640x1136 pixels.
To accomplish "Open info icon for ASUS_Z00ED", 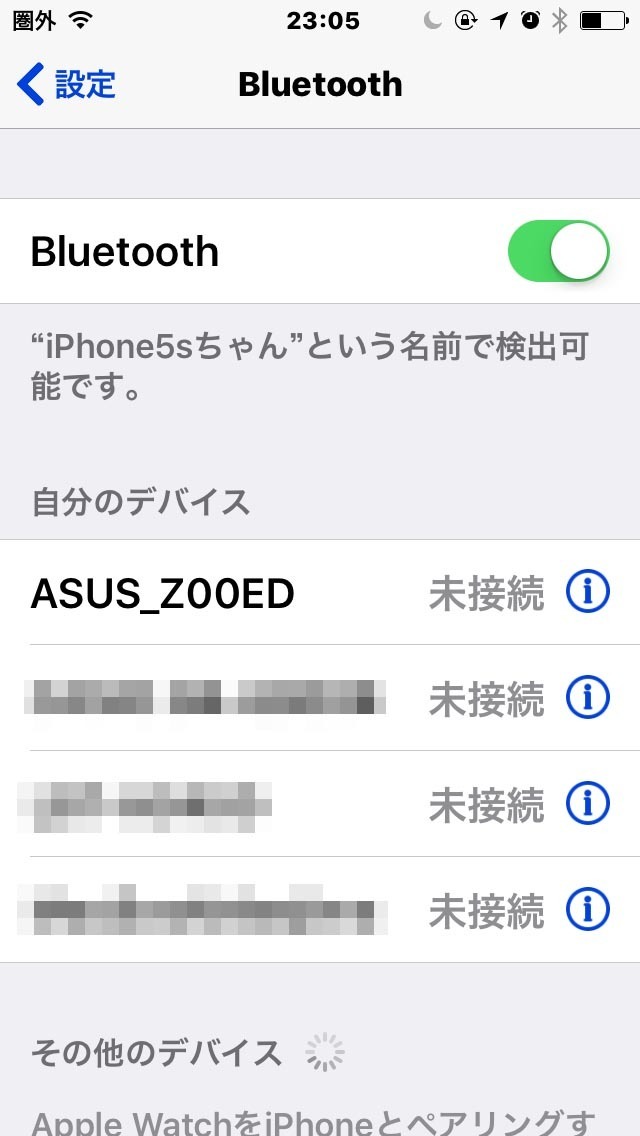I will [588, 593].
